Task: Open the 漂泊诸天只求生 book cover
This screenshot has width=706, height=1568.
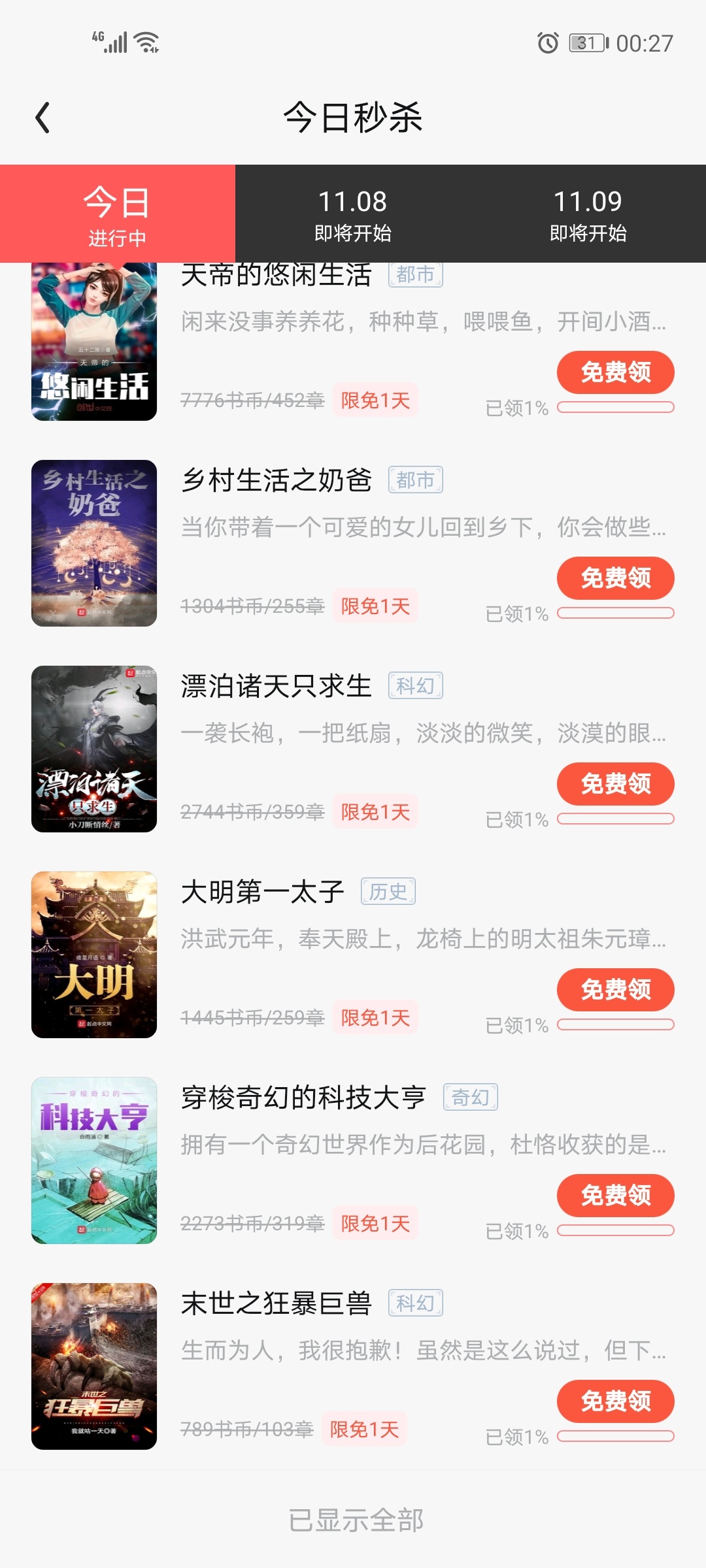Action: [94, 749]
